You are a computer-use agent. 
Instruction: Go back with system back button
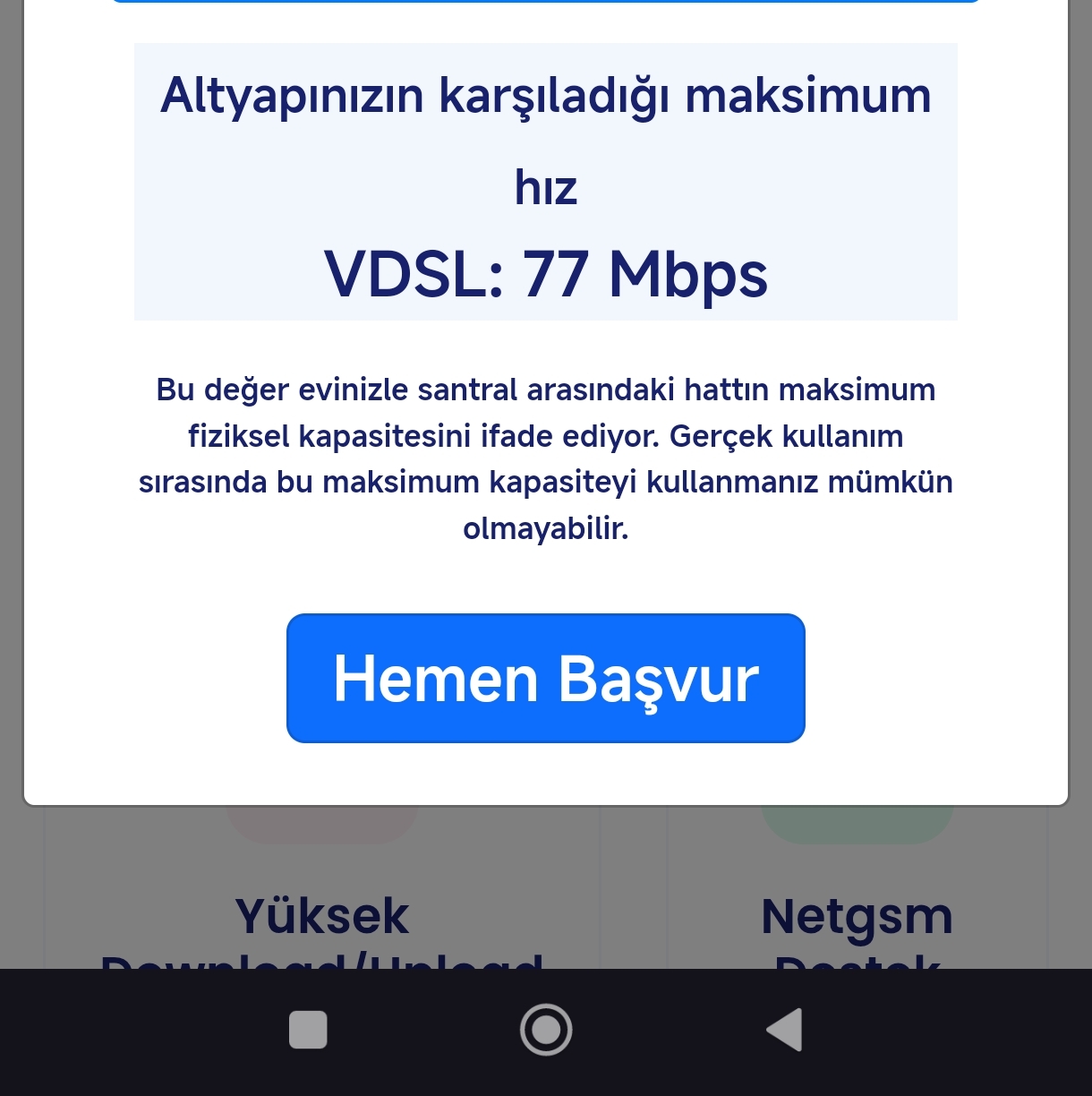785,1030
